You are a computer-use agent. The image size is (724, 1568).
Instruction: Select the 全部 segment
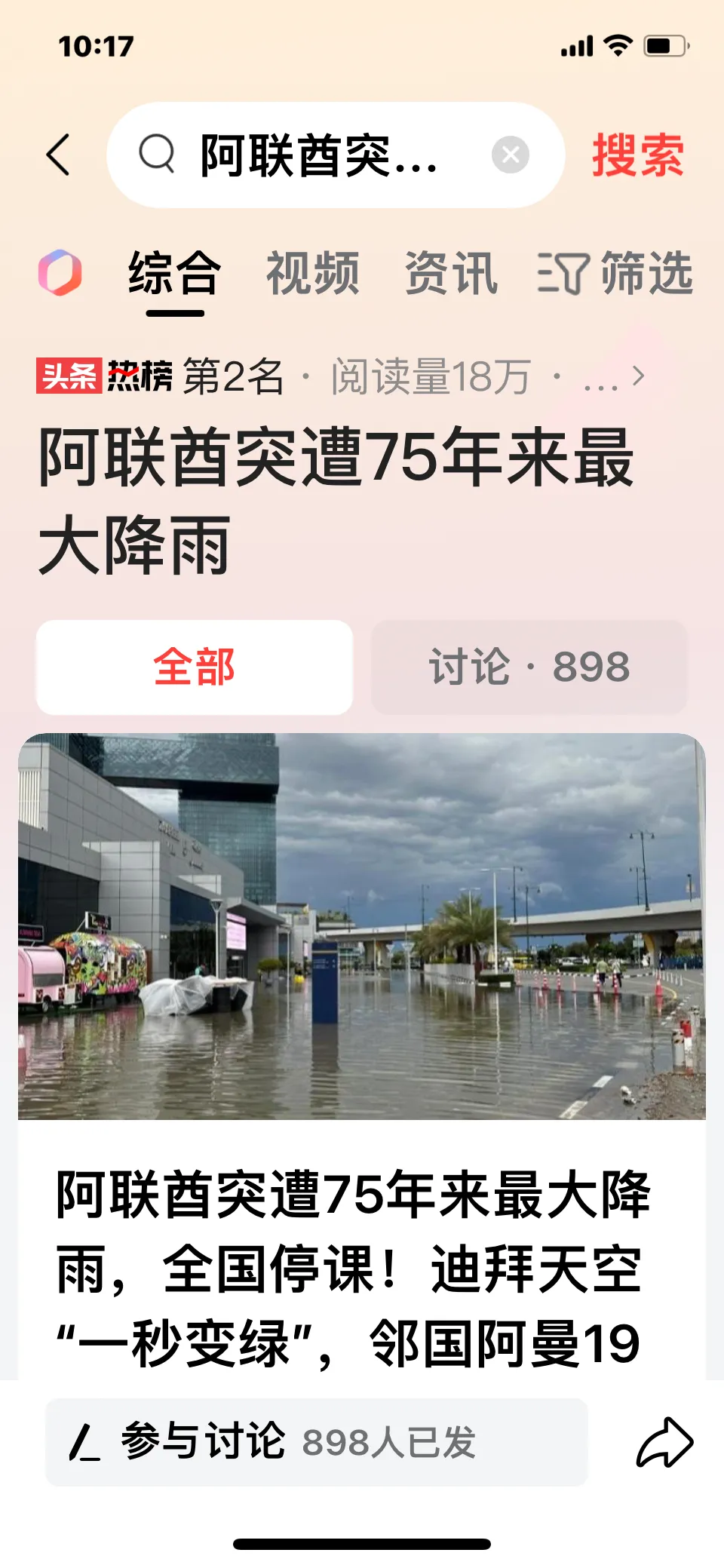click(x=195, y=667)
